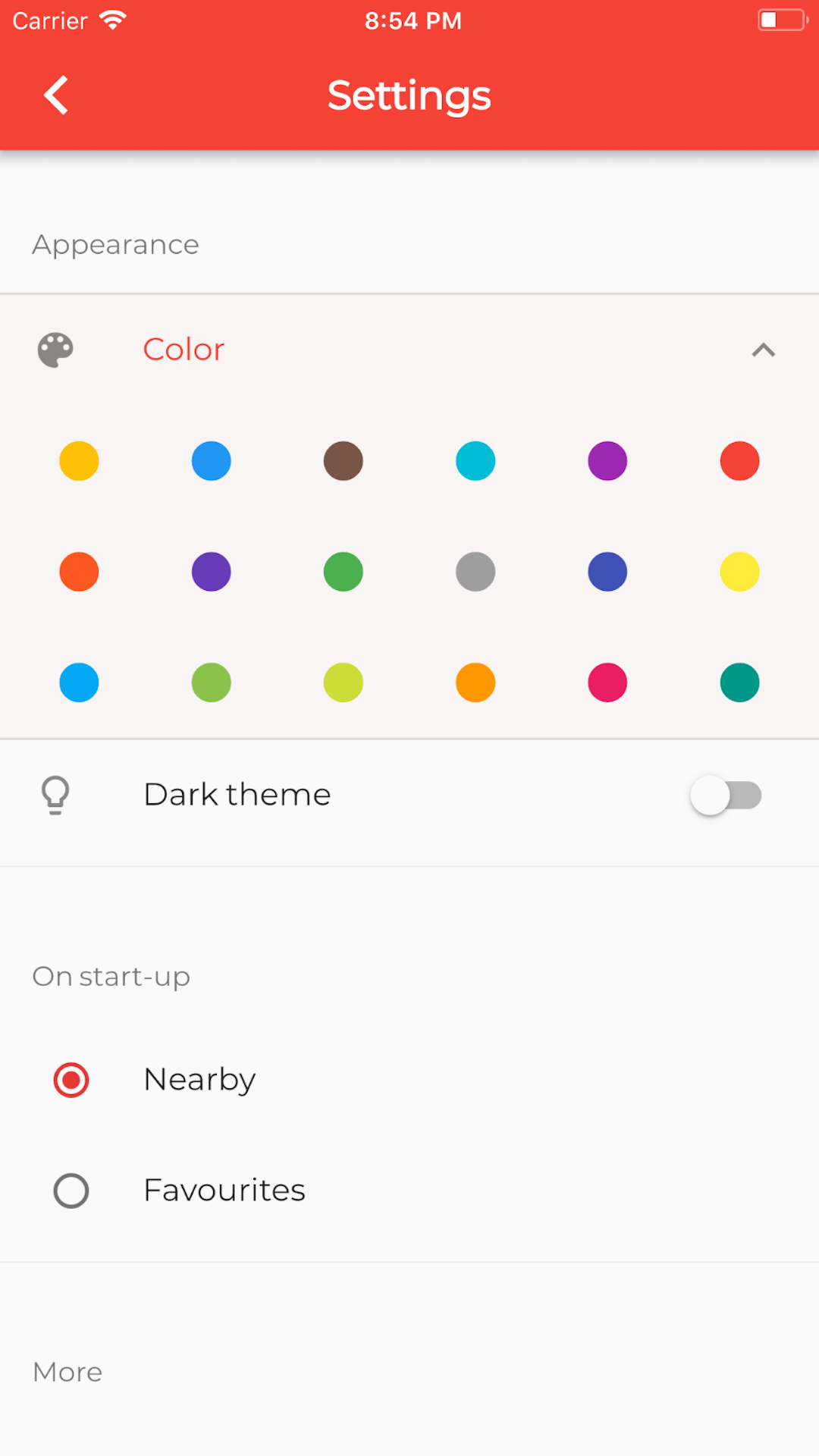Pick the purple color swatch
Screen dimensions: 819x1456
click(607, 461)
